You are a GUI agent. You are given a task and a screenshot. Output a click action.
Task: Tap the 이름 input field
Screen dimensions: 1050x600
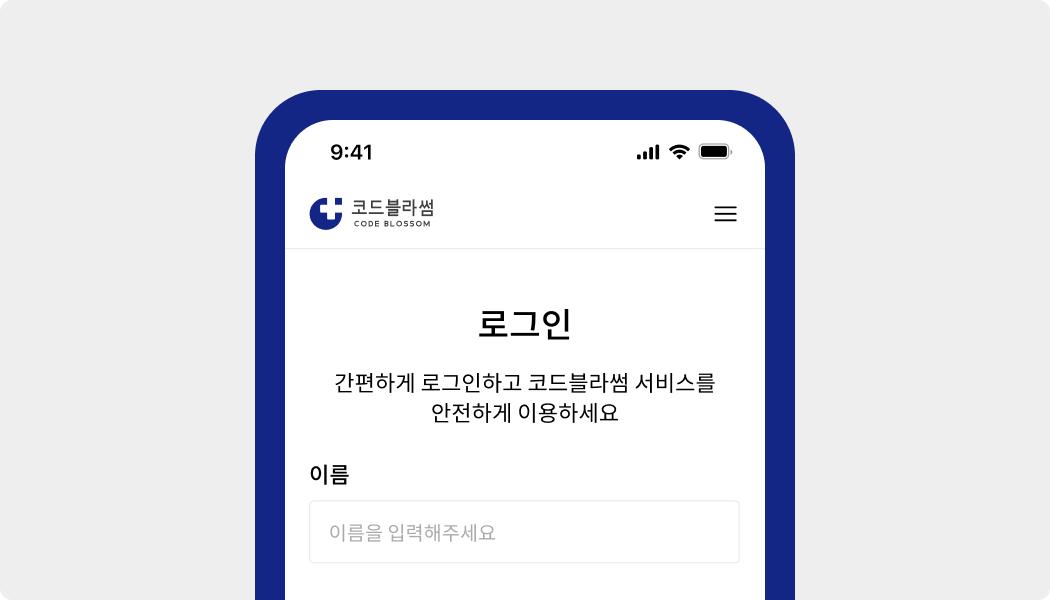pyautogui.click(x=524, y=532)
